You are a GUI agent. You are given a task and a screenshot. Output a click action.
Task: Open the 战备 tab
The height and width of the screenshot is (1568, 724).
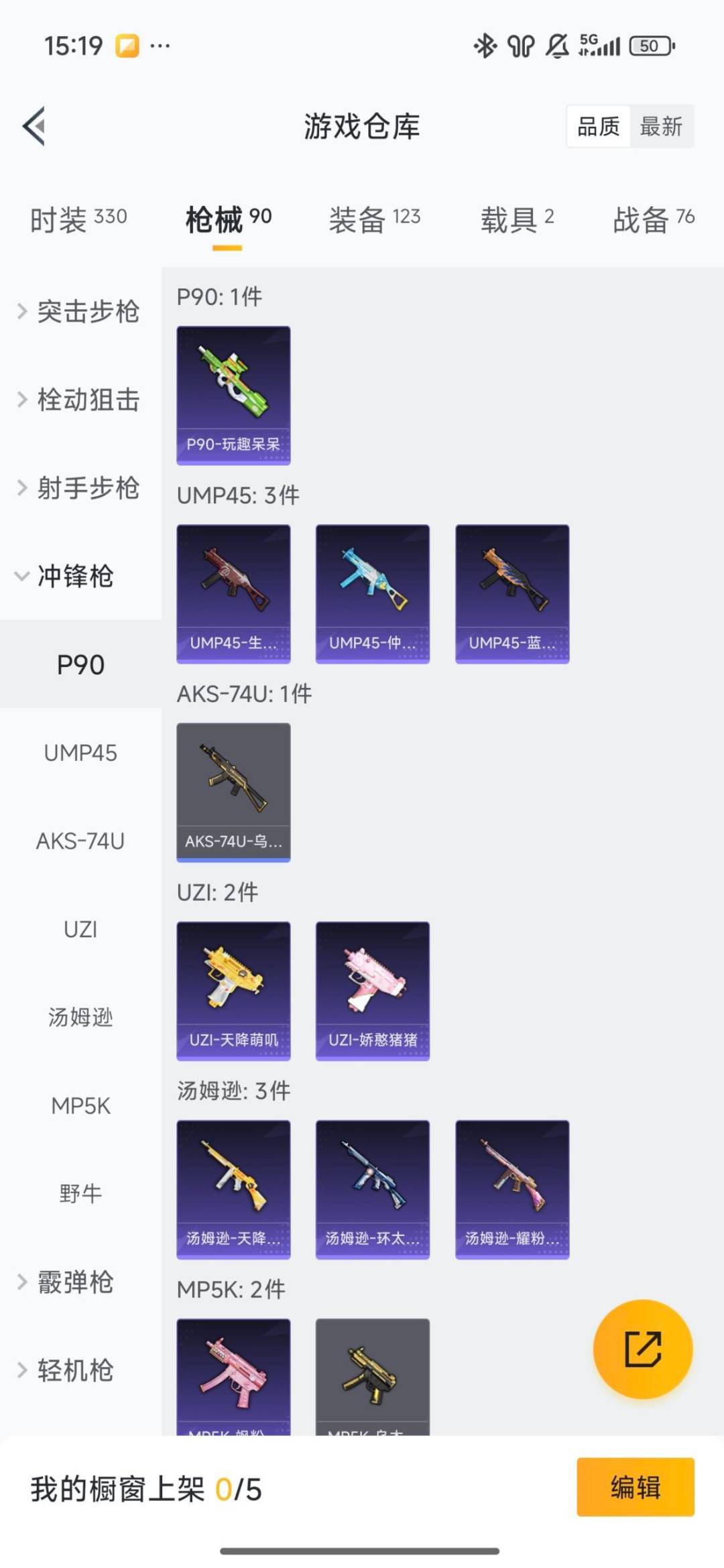click(x=653, y=219)
